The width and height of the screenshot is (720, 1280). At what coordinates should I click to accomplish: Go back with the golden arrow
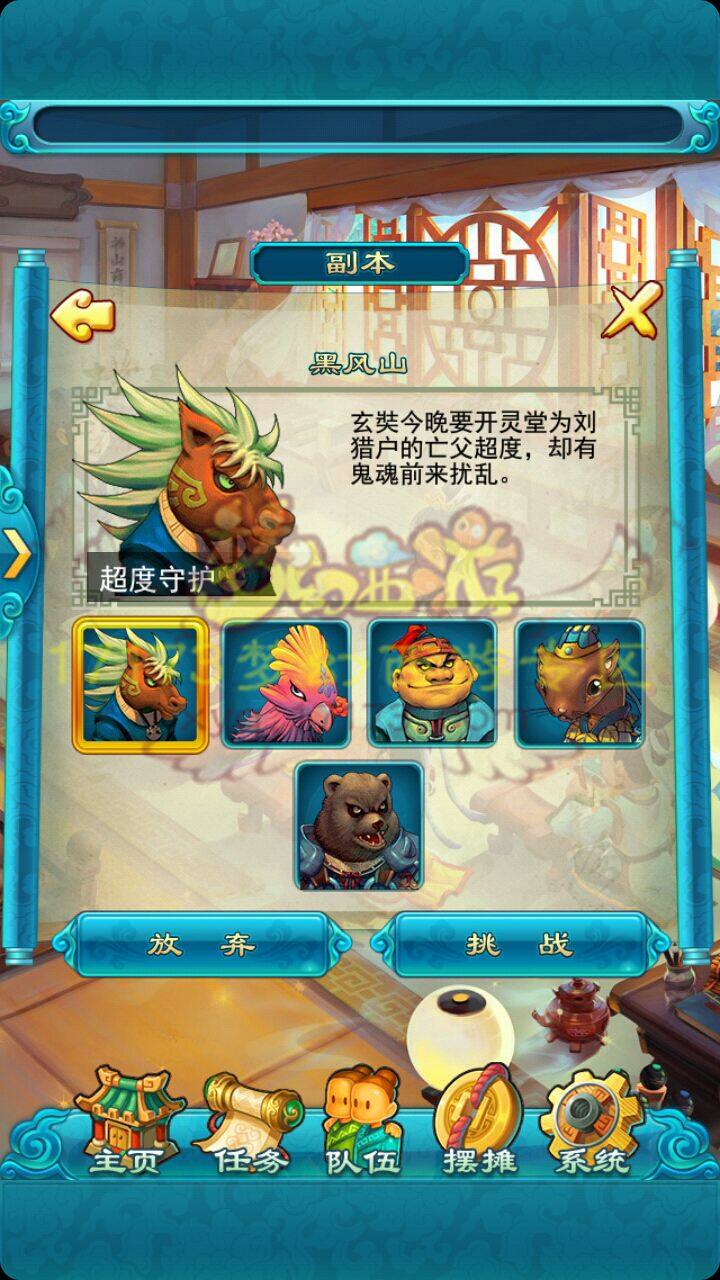coord(83,316)
